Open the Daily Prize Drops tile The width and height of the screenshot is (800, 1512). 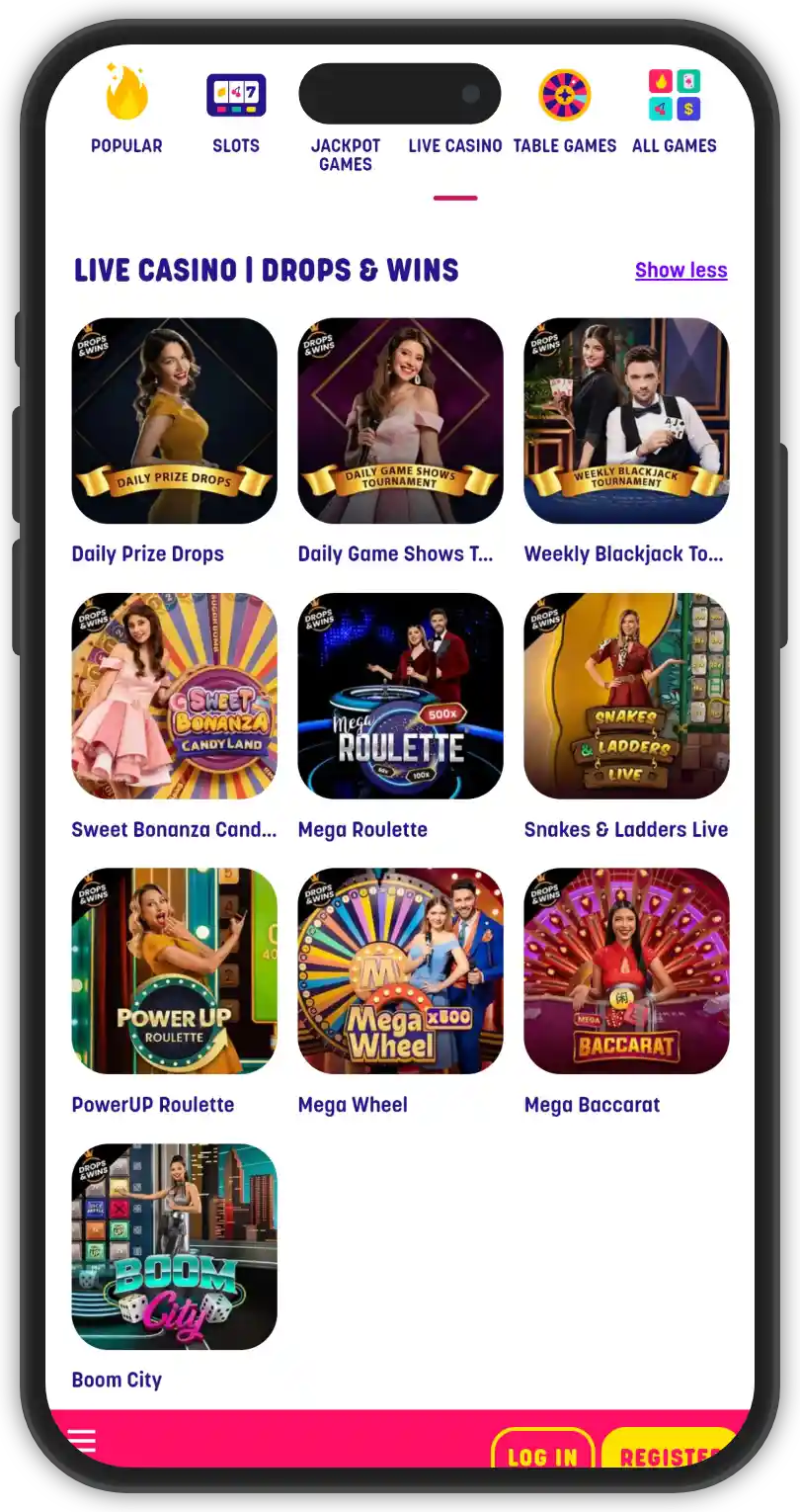click(174, 421)
